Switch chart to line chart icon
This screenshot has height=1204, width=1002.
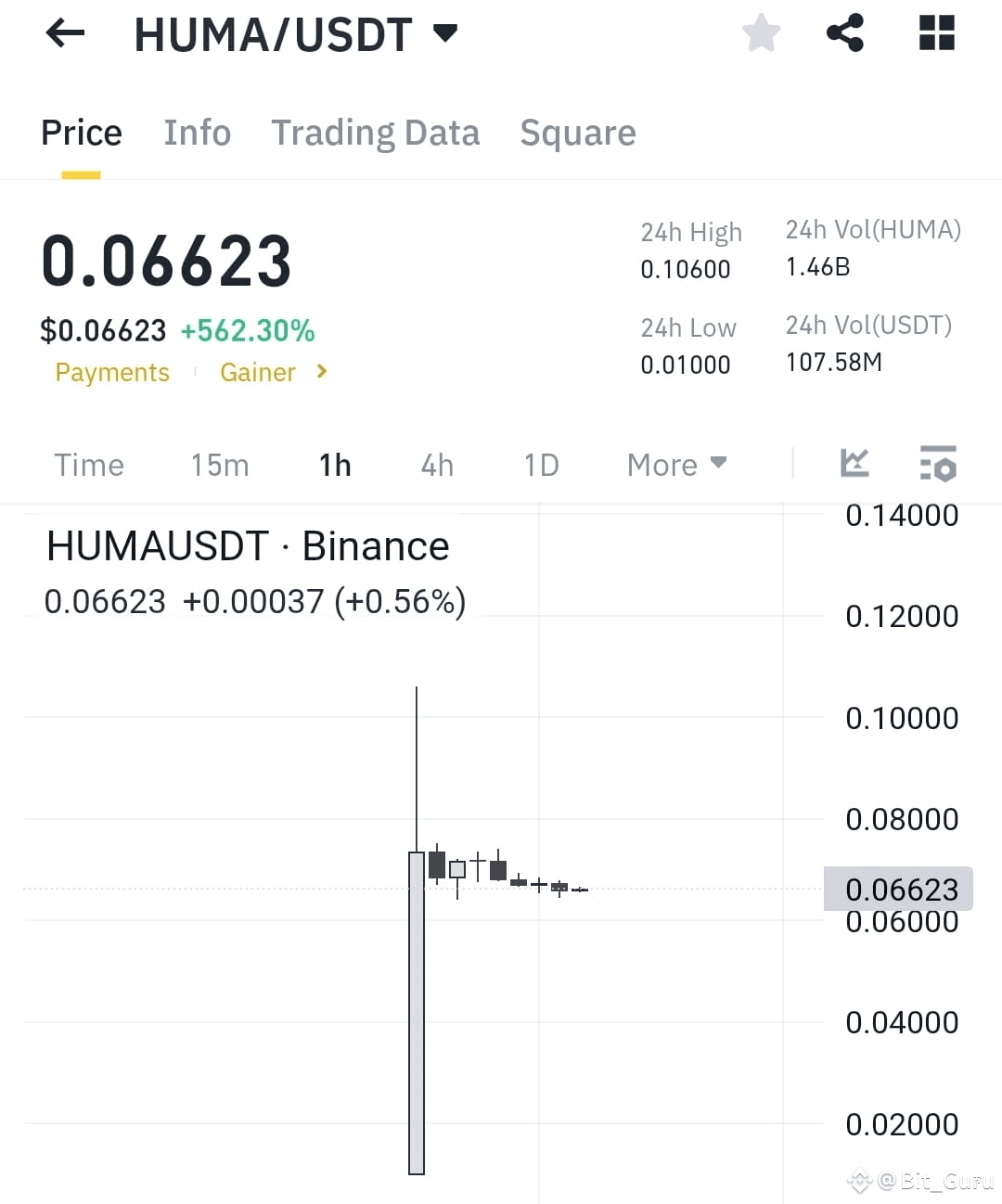click(x=854, y=464)
